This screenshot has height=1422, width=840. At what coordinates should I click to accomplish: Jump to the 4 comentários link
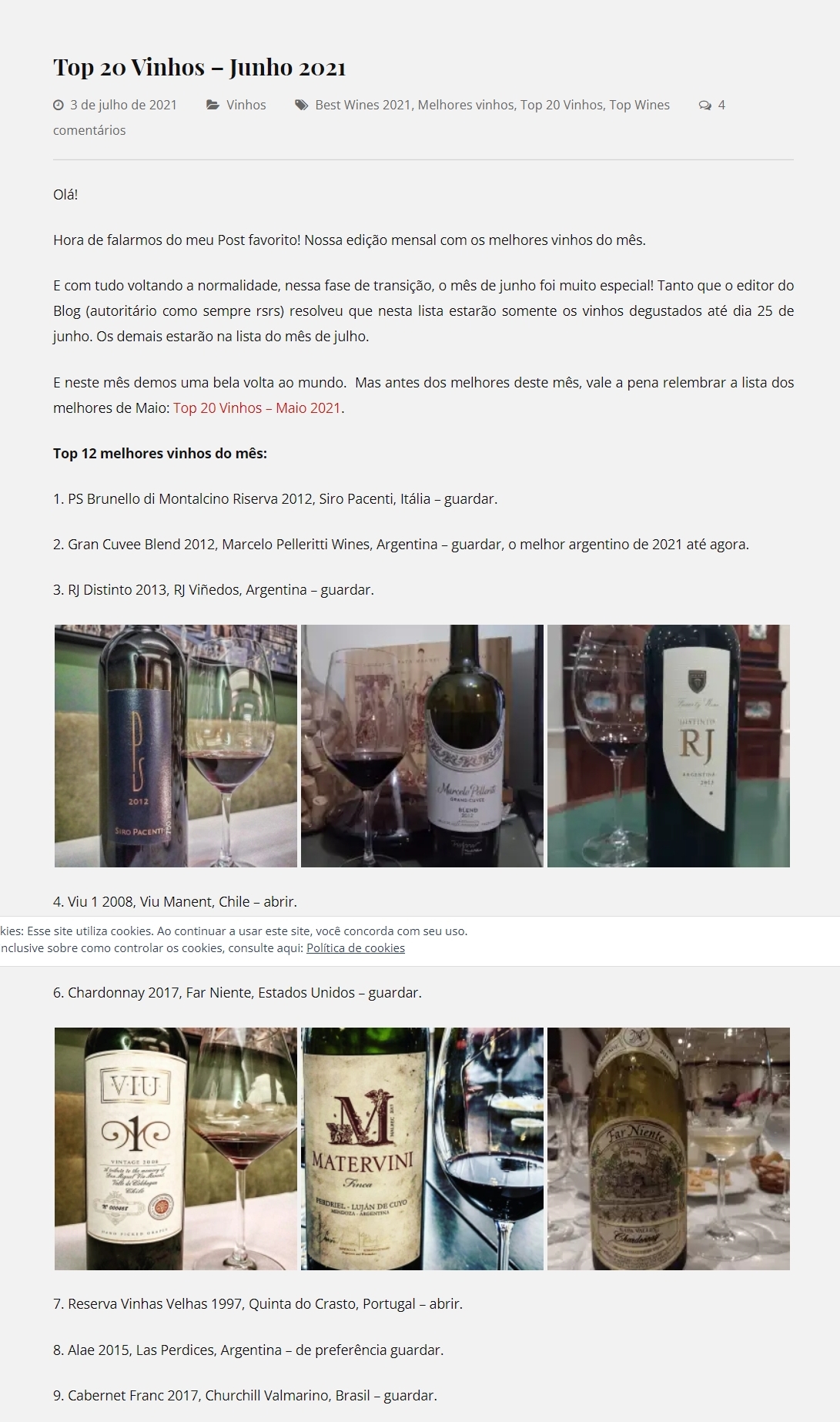(89, 130)
